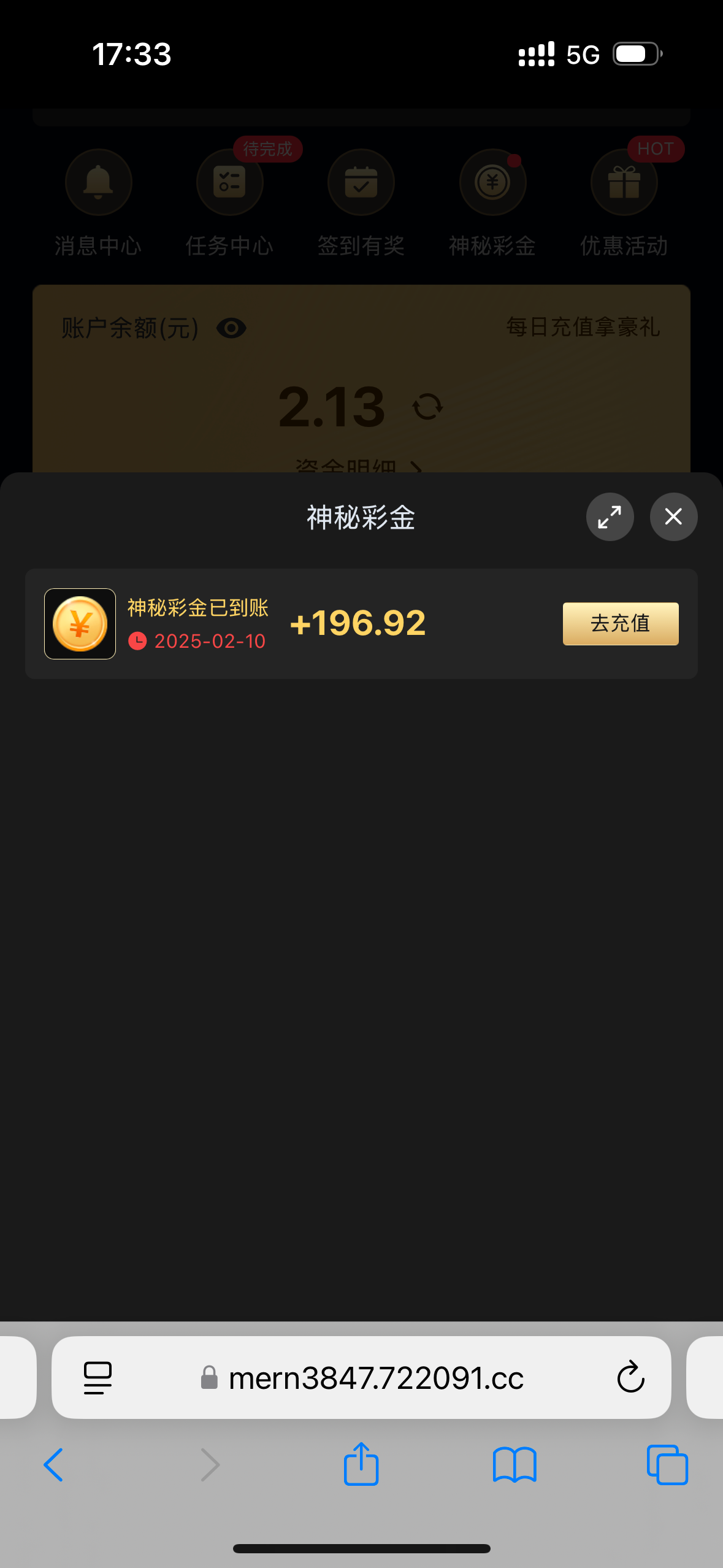723x1568 pixels.
Task: Close the 神秘彩金 panel
Action: tap(673, 517)
